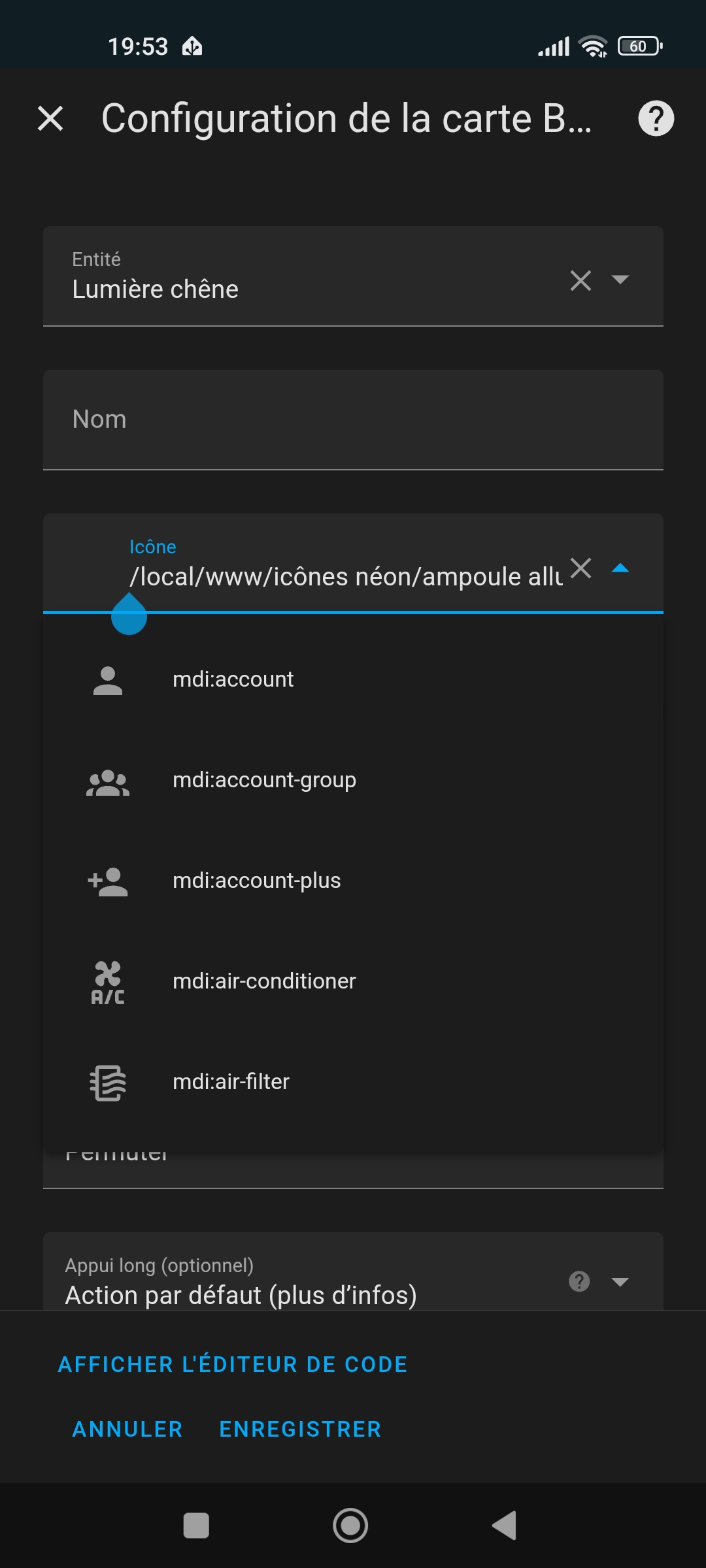Open the help question mark icon
This screenshot has width=706, height=1568.
coord(656,119)
